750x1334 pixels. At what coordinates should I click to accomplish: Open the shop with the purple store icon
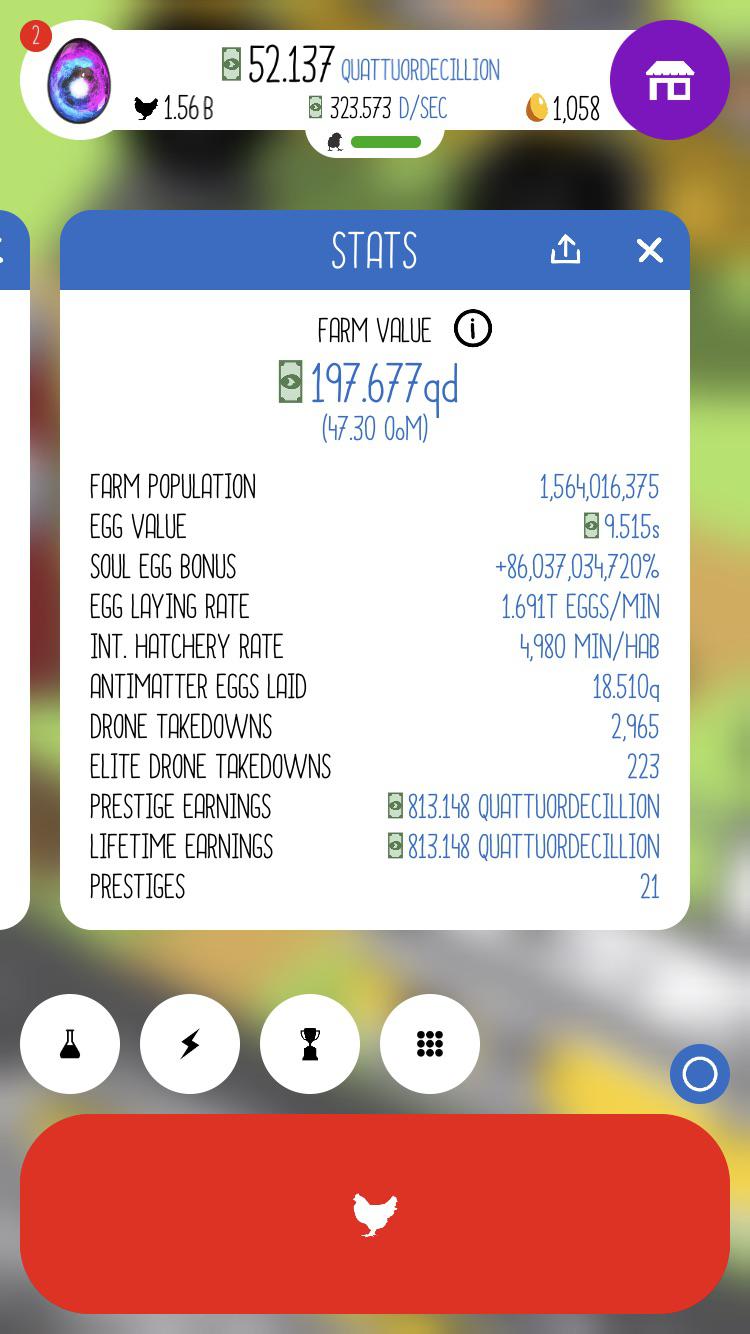pos(669,80)
